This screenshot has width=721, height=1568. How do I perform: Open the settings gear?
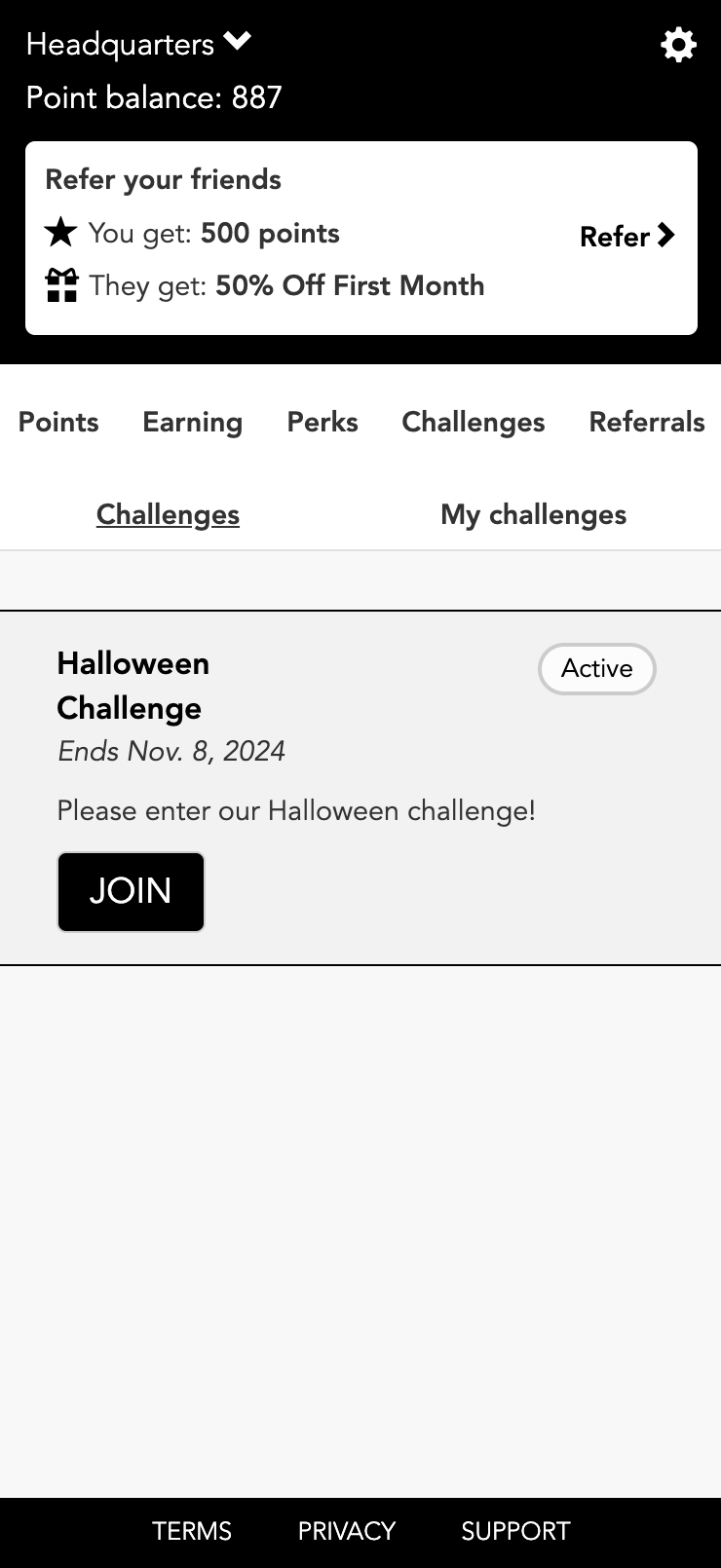click(x=678, y=45)
